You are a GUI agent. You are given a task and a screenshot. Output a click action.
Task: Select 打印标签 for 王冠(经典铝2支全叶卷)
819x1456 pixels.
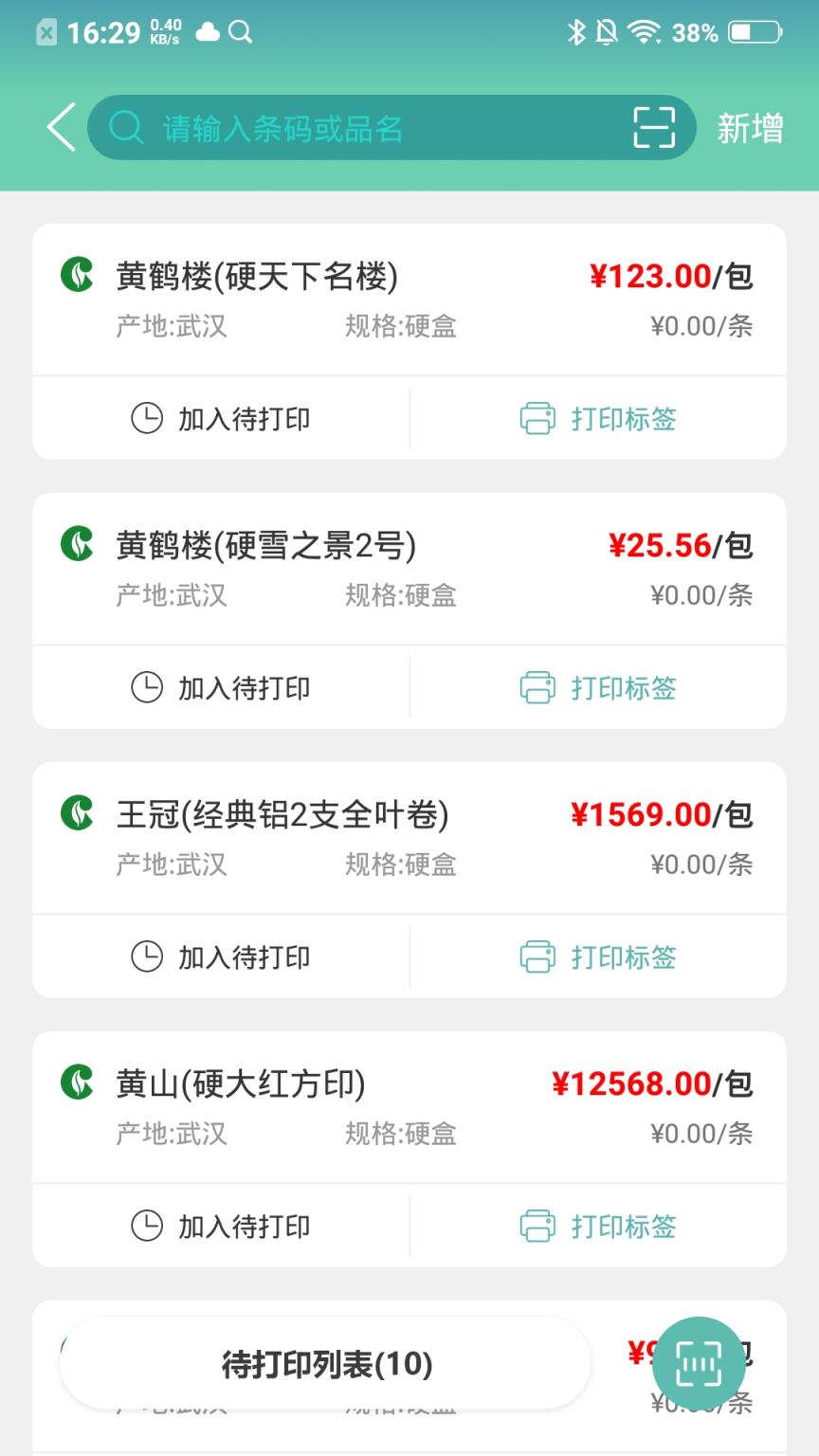623,956
